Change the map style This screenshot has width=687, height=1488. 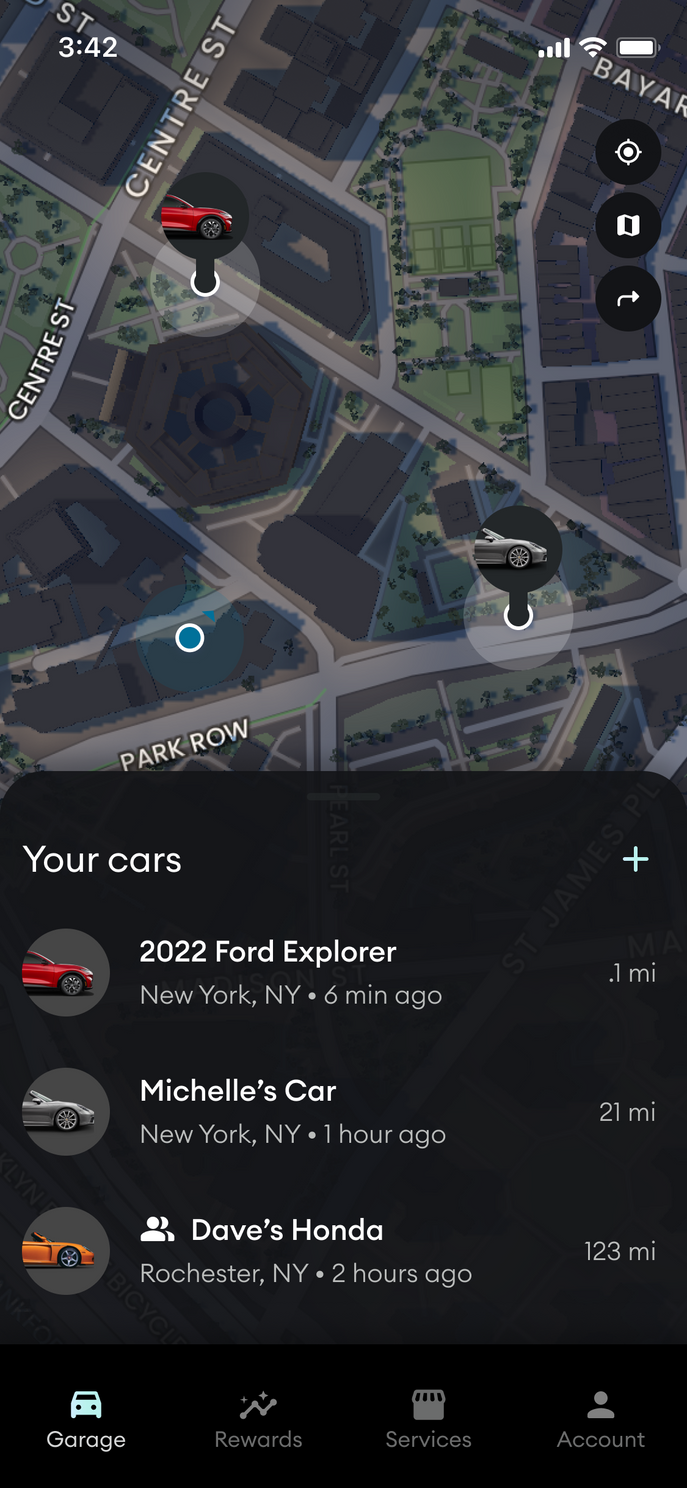tap(628, 225)
